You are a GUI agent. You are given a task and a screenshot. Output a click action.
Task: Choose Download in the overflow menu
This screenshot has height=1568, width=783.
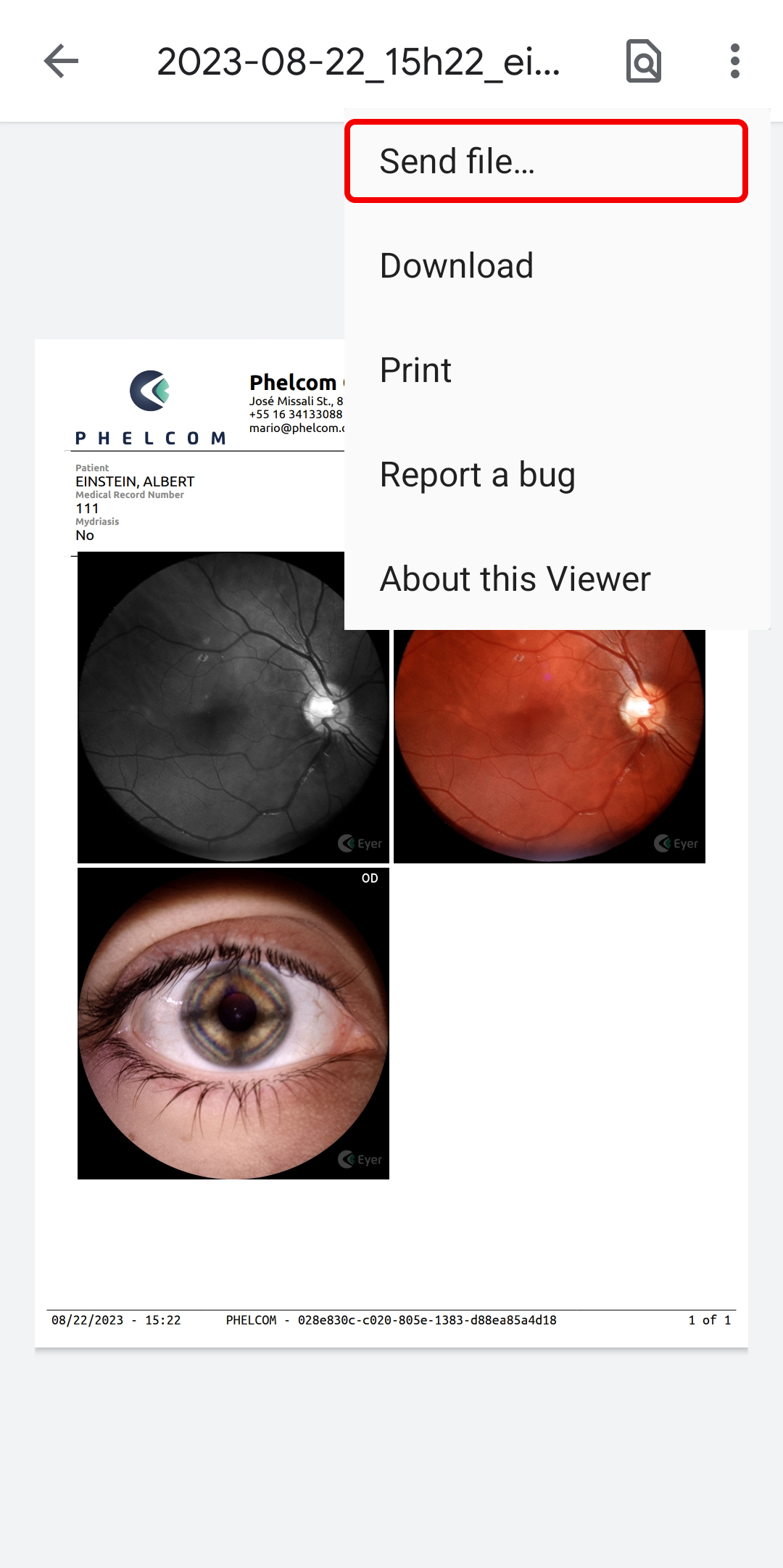(x=557, y=265)
